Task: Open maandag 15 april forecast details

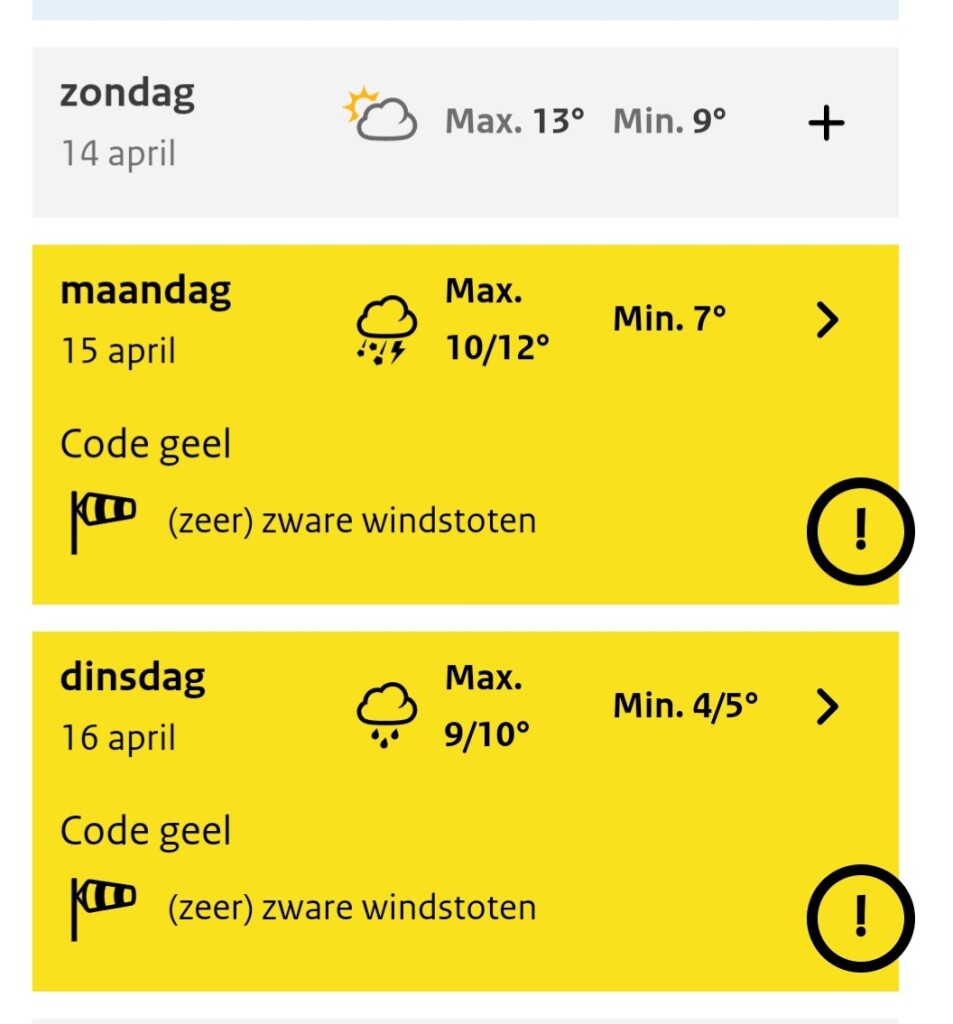Action: point(826,321)
